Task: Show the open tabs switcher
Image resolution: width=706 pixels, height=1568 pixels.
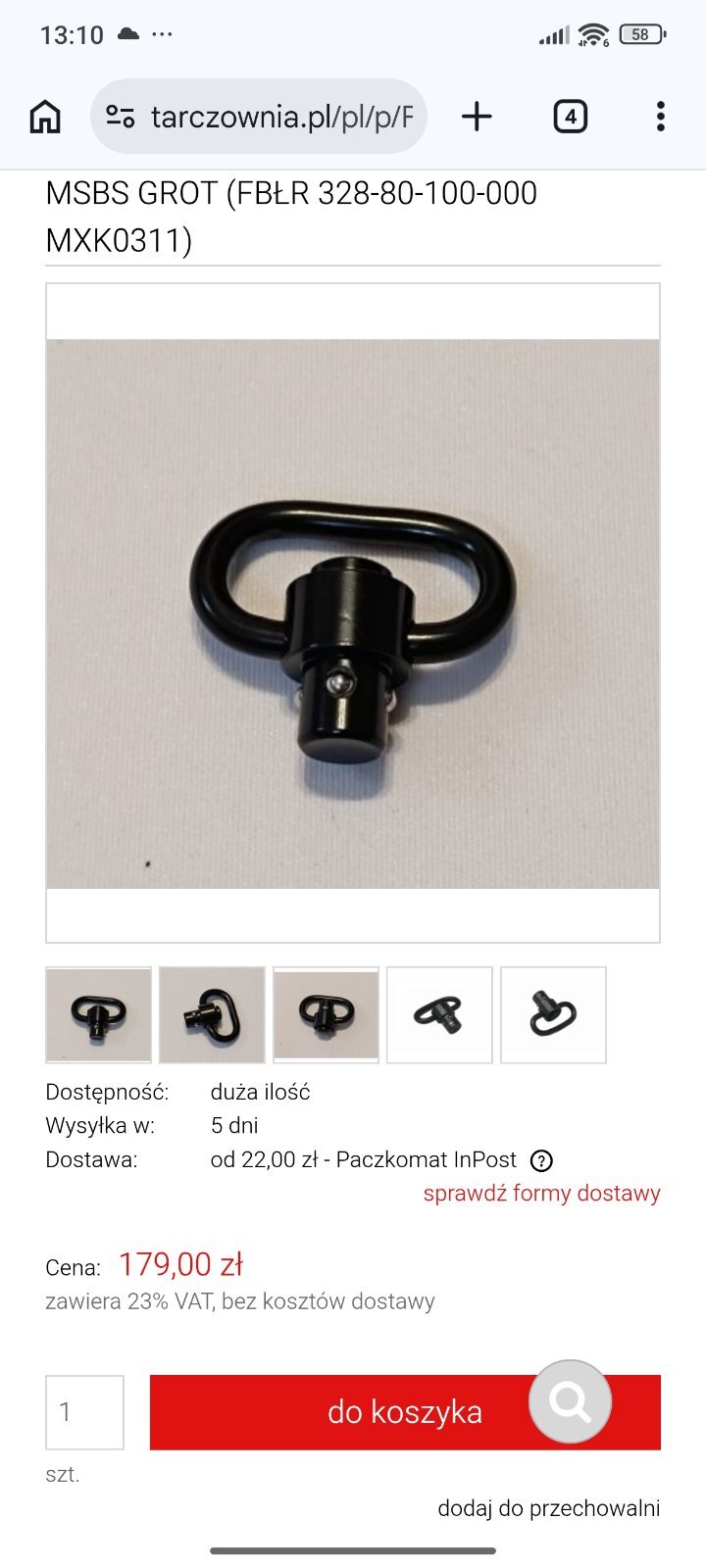Action: click(x=570, y=117)
